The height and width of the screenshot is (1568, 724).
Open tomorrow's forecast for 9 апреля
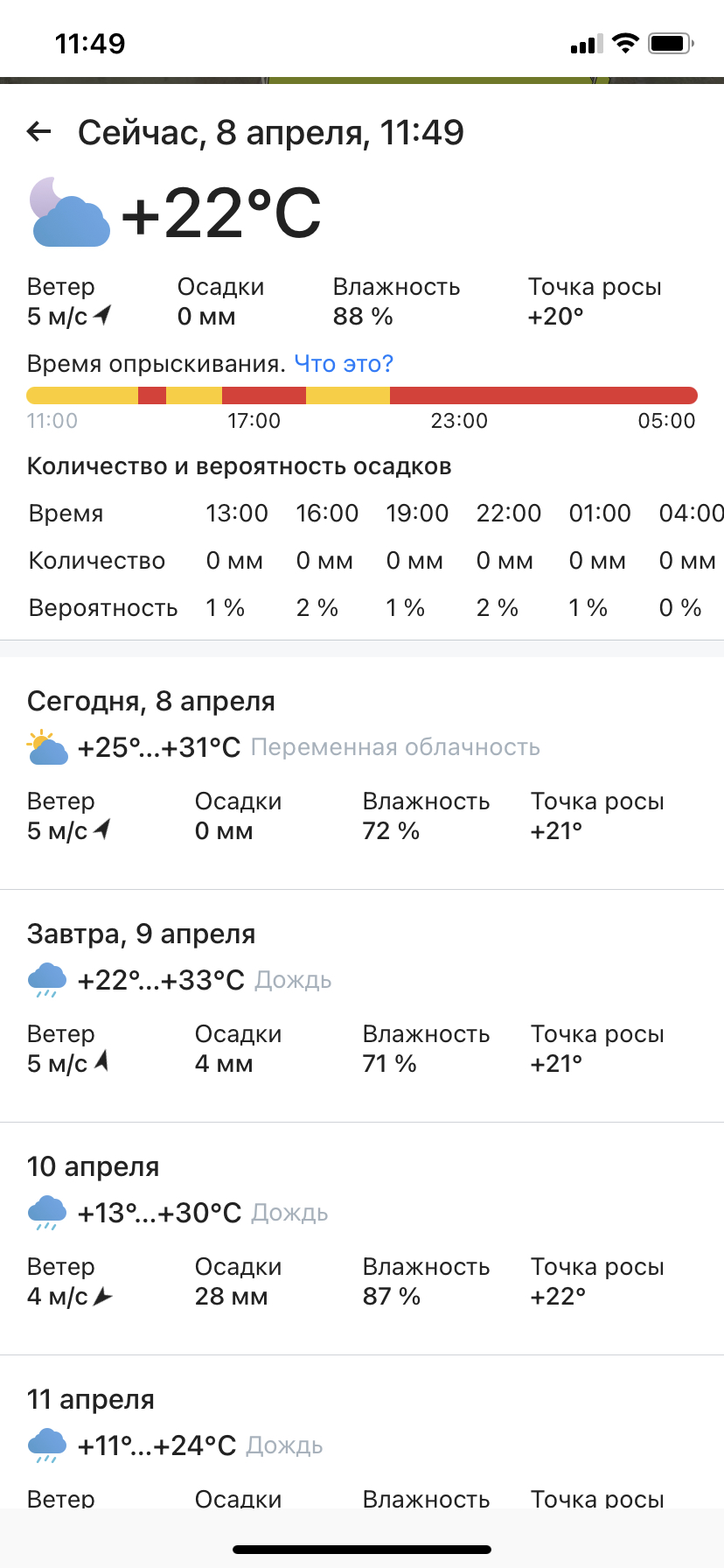pos(362,1006)
